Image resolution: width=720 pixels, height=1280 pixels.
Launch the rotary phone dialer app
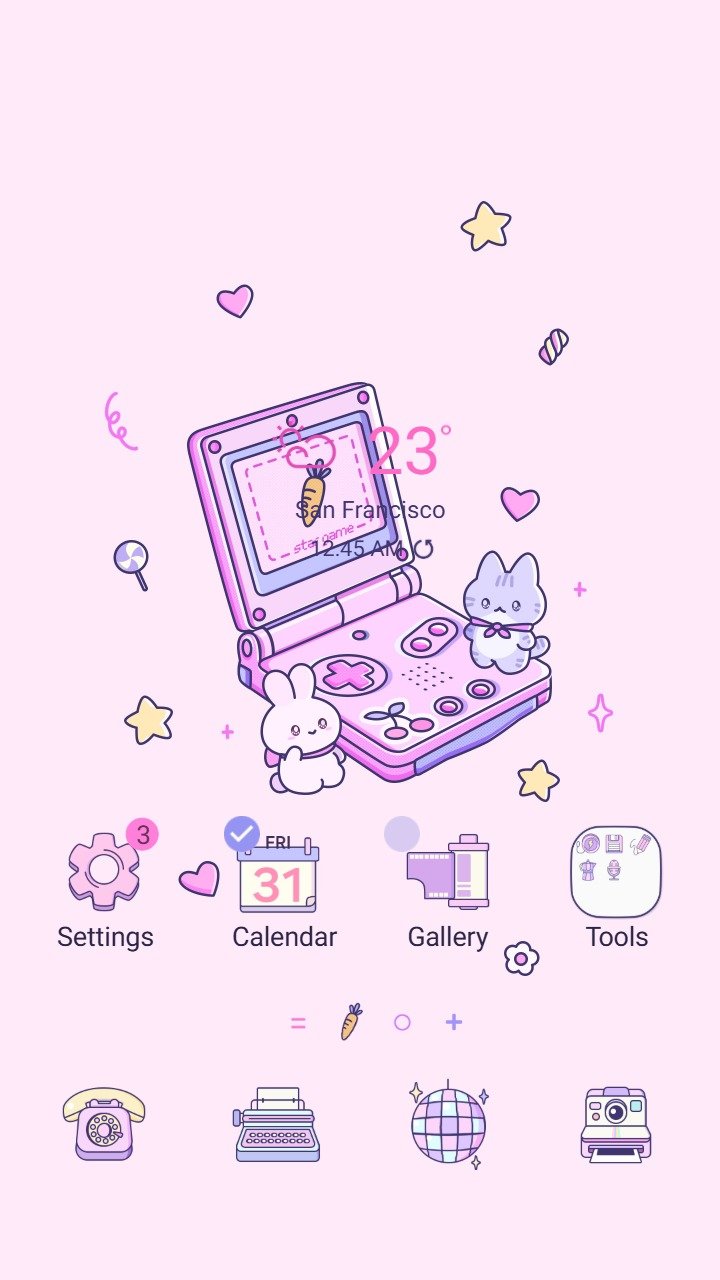click(x=104, y=1124)
